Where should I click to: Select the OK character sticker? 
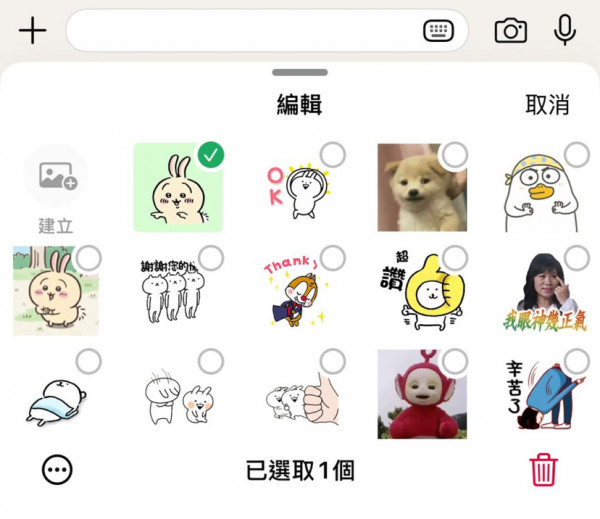(x=300, y=188)
